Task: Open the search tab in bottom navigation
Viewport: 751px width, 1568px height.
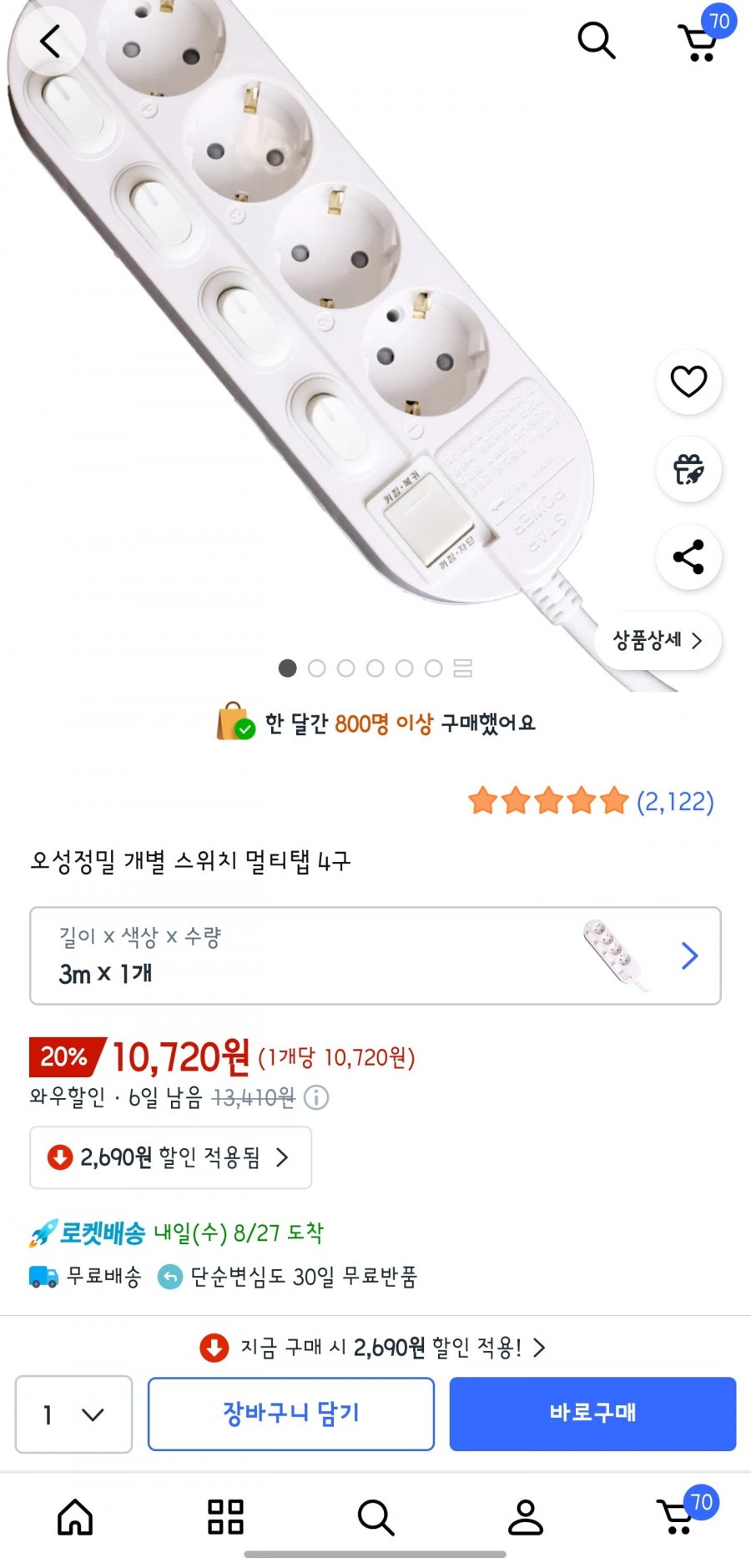Action: tap(375, 1516)
